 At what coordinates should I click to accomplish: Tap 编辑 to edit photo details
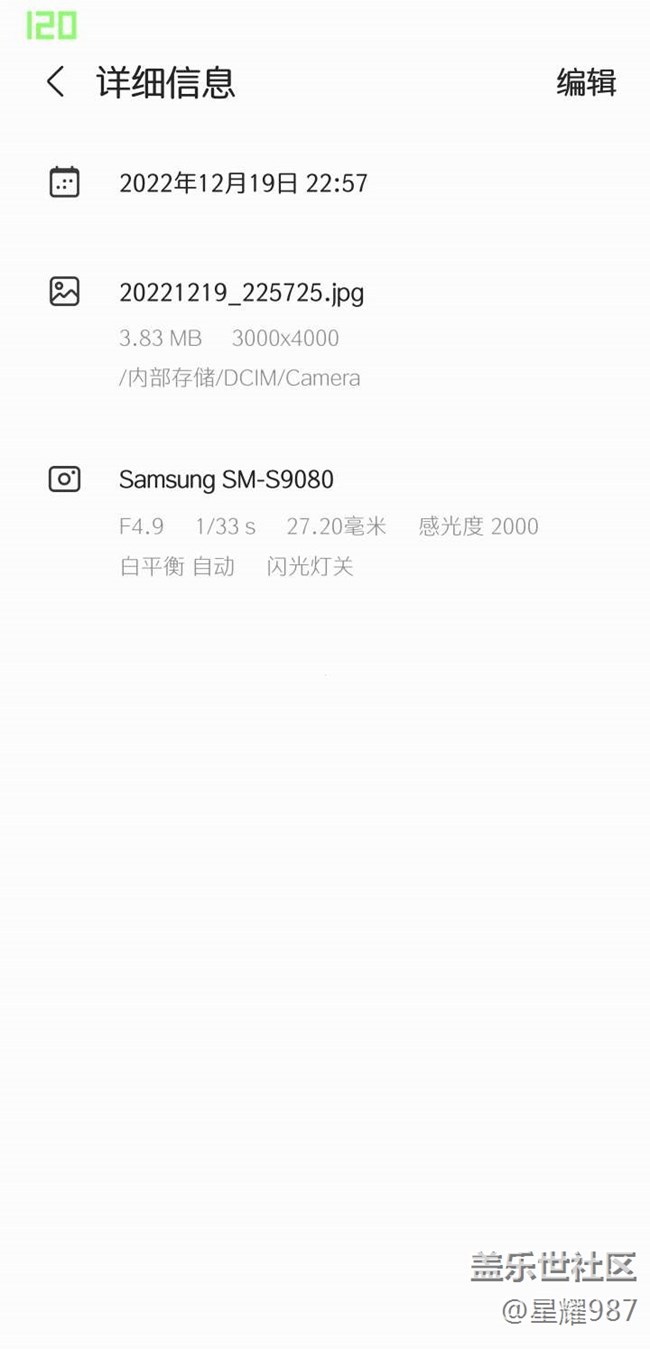point(586,83)
